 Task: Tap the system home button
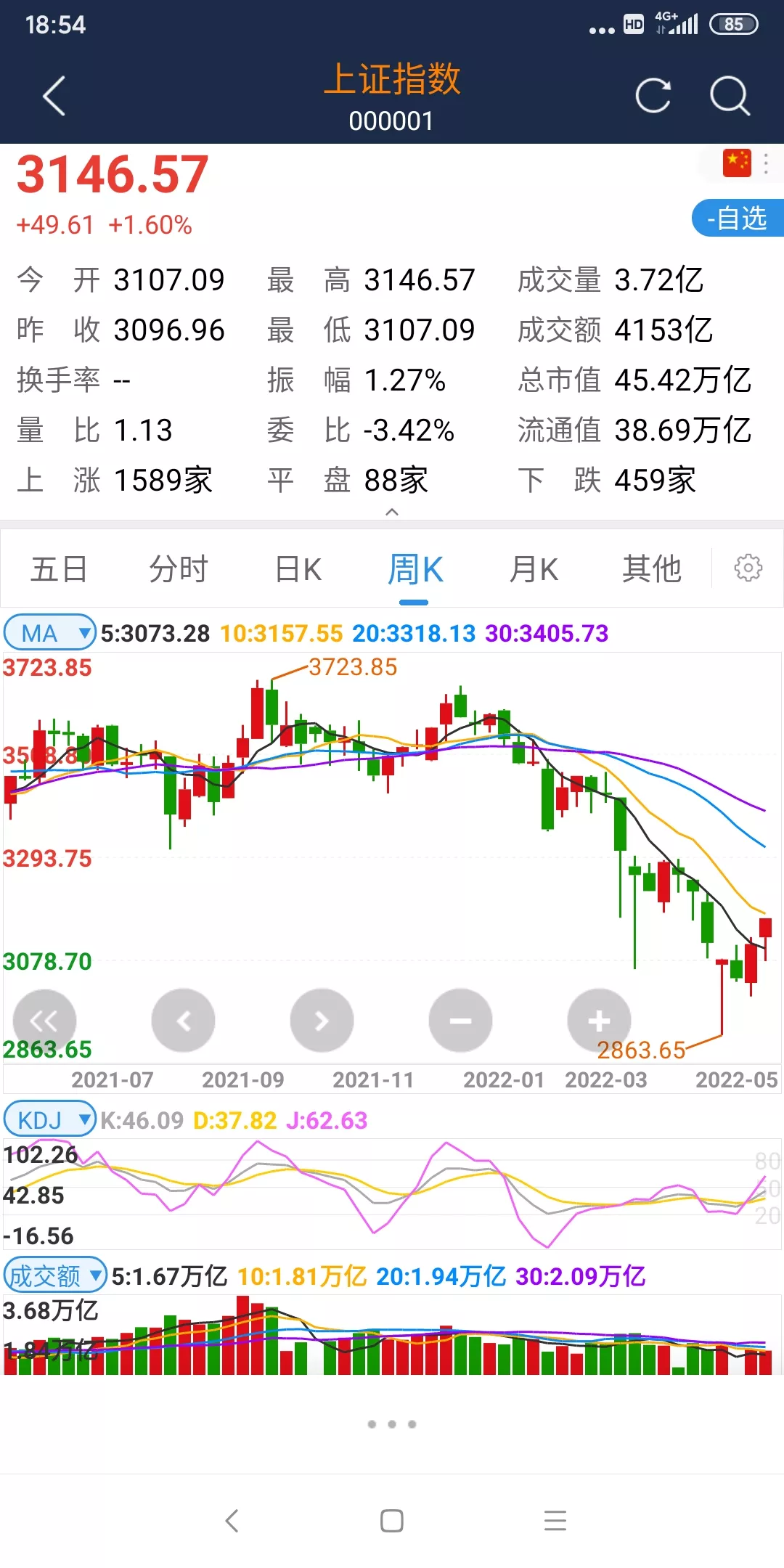point(392,1520)
